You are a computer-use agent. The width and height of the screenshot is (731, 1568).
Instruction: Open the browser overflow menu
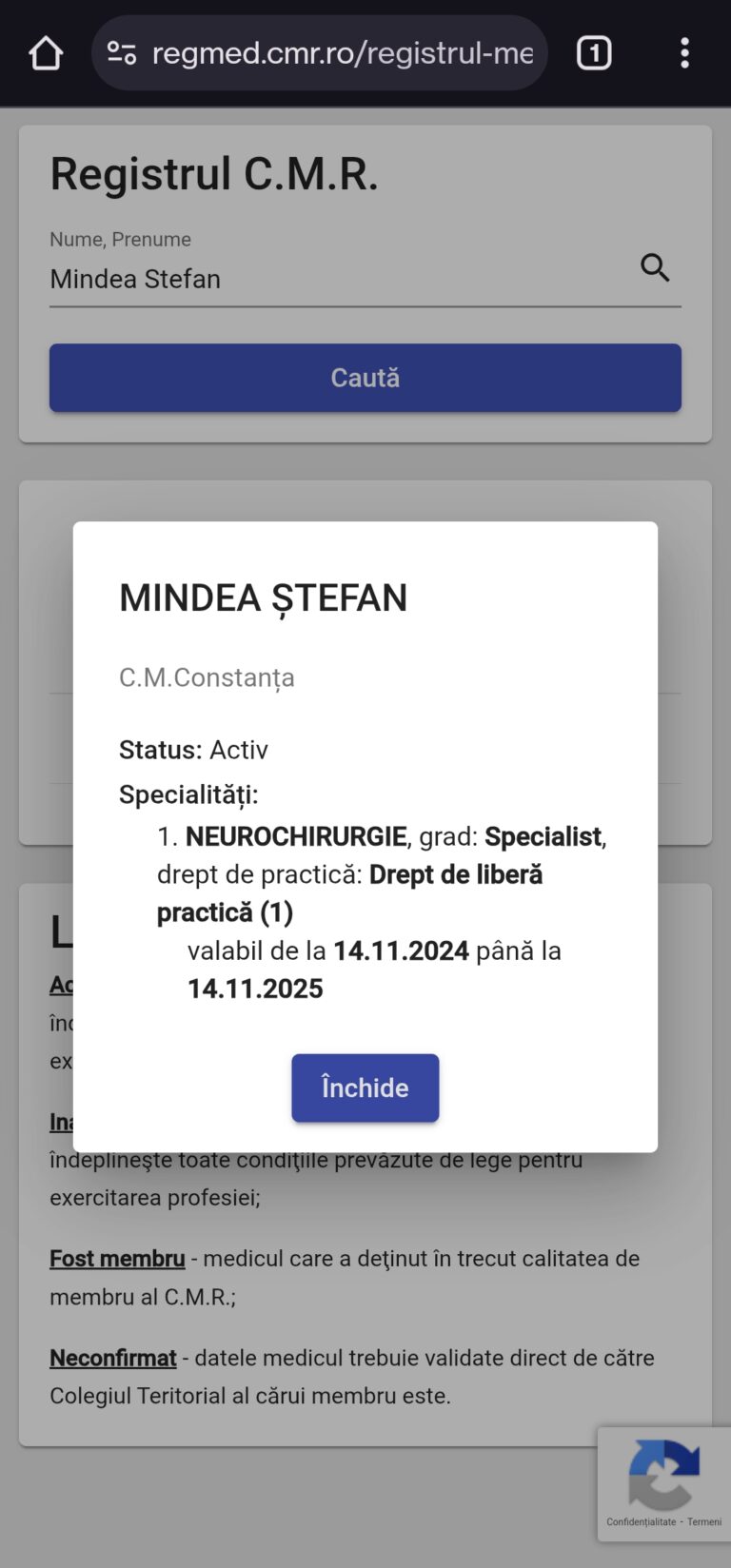(684, 53)
